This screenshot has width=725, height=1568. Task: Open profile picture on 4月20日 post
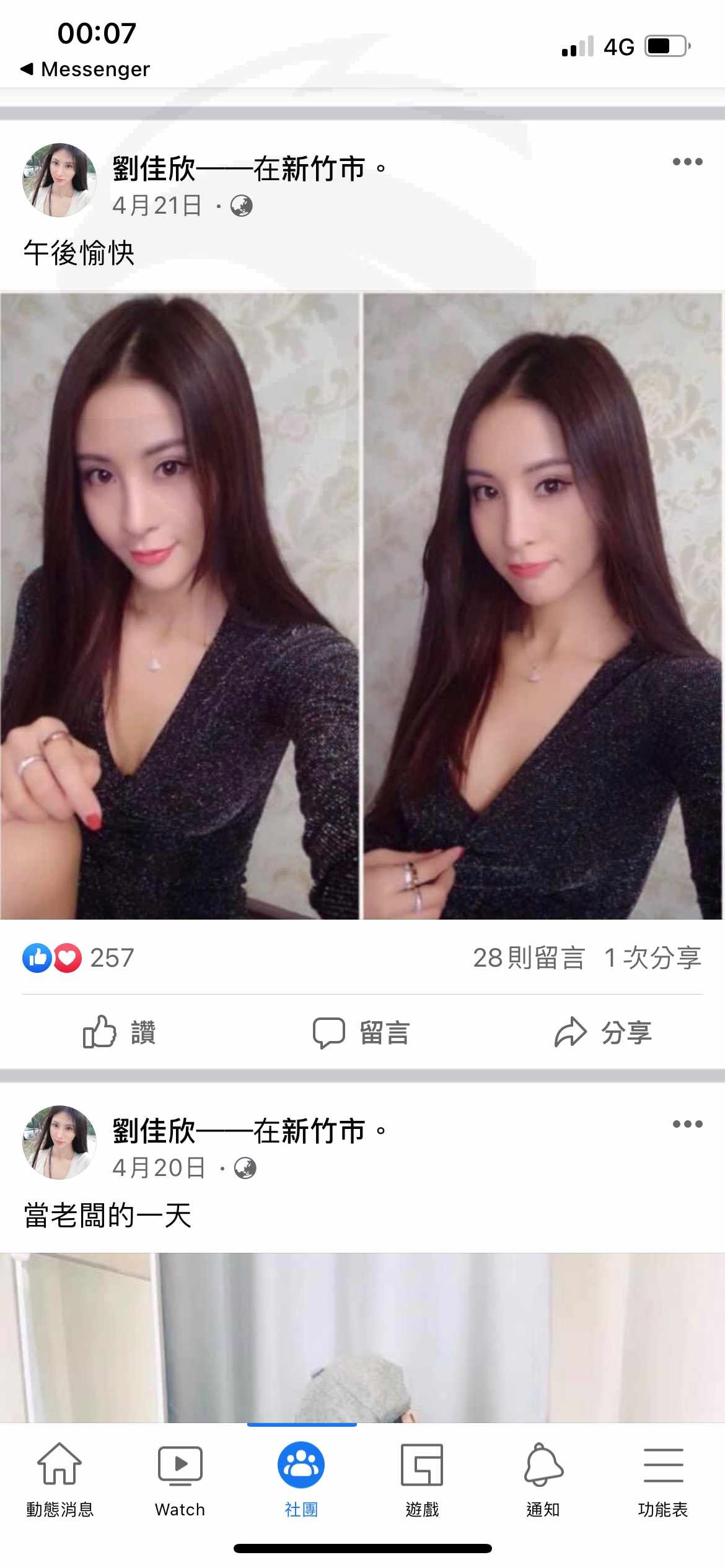pos(59,1143)
